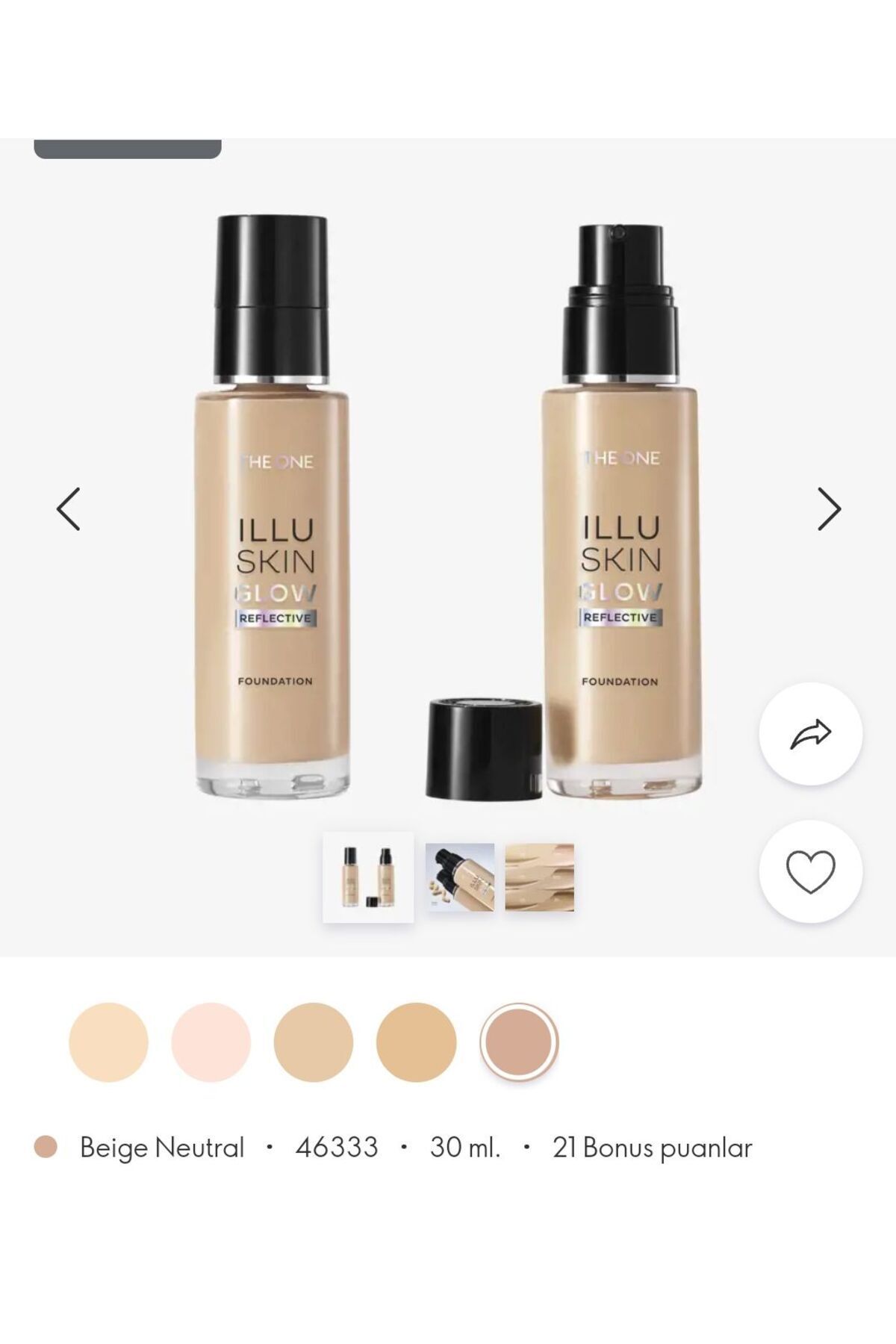Open the thumbnail with the bottle on blue background
This screenshot has width=896, height=1344.
[x=459, y=877]
